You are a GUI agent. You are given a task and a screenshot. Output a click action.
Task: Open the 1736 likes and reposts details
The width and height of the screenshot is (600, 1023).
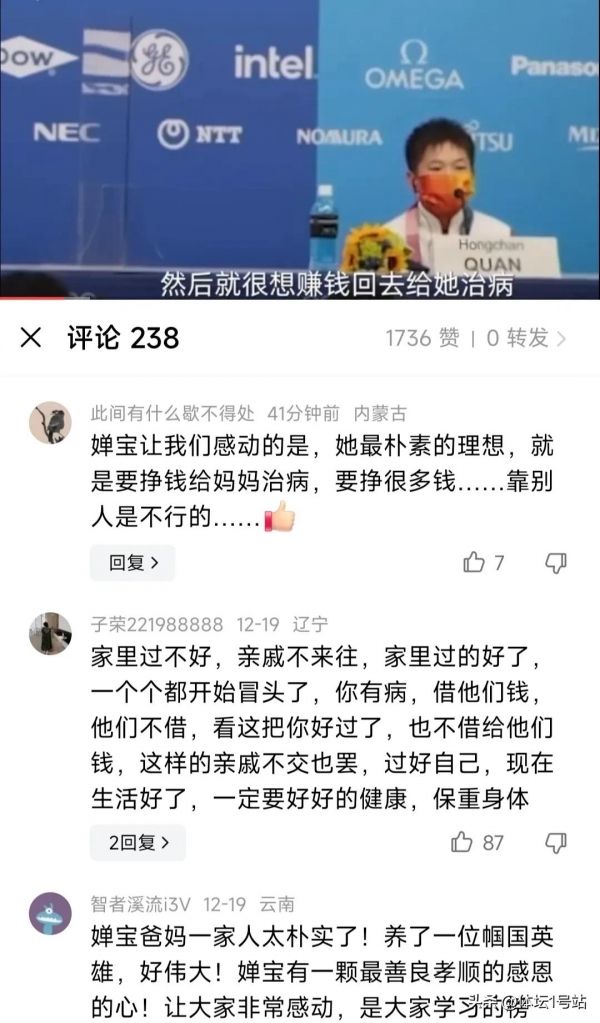[x=476, y=338]
